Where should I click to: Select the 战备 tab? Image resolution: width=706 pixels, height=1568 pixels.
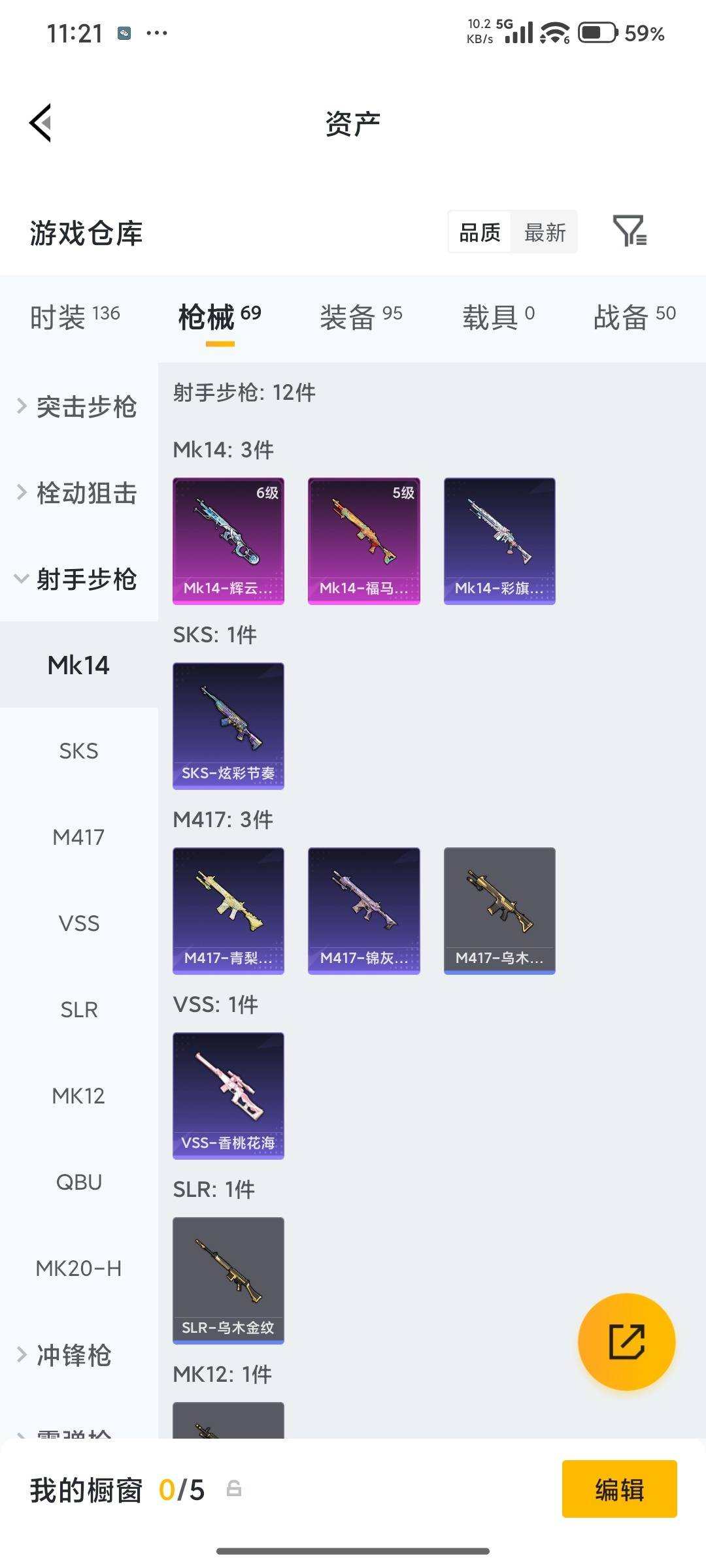pos(634,317)
